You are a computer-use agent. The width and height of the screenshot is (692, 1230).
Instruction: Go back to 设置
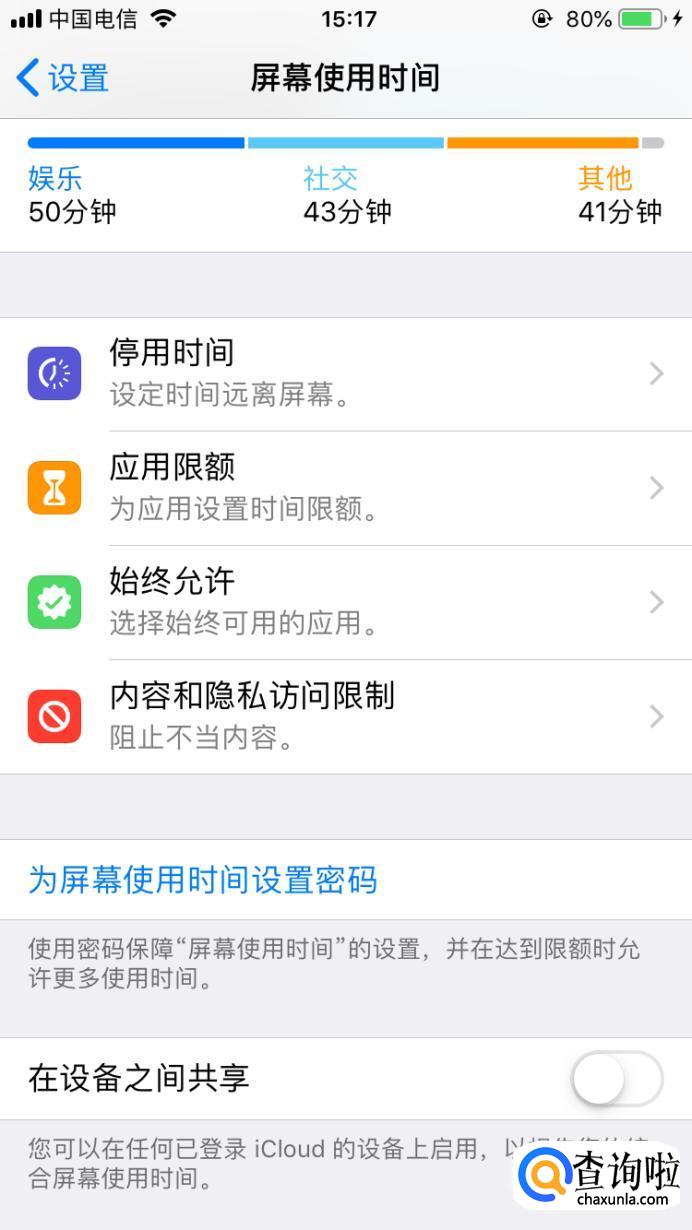[x=62, y=78]
